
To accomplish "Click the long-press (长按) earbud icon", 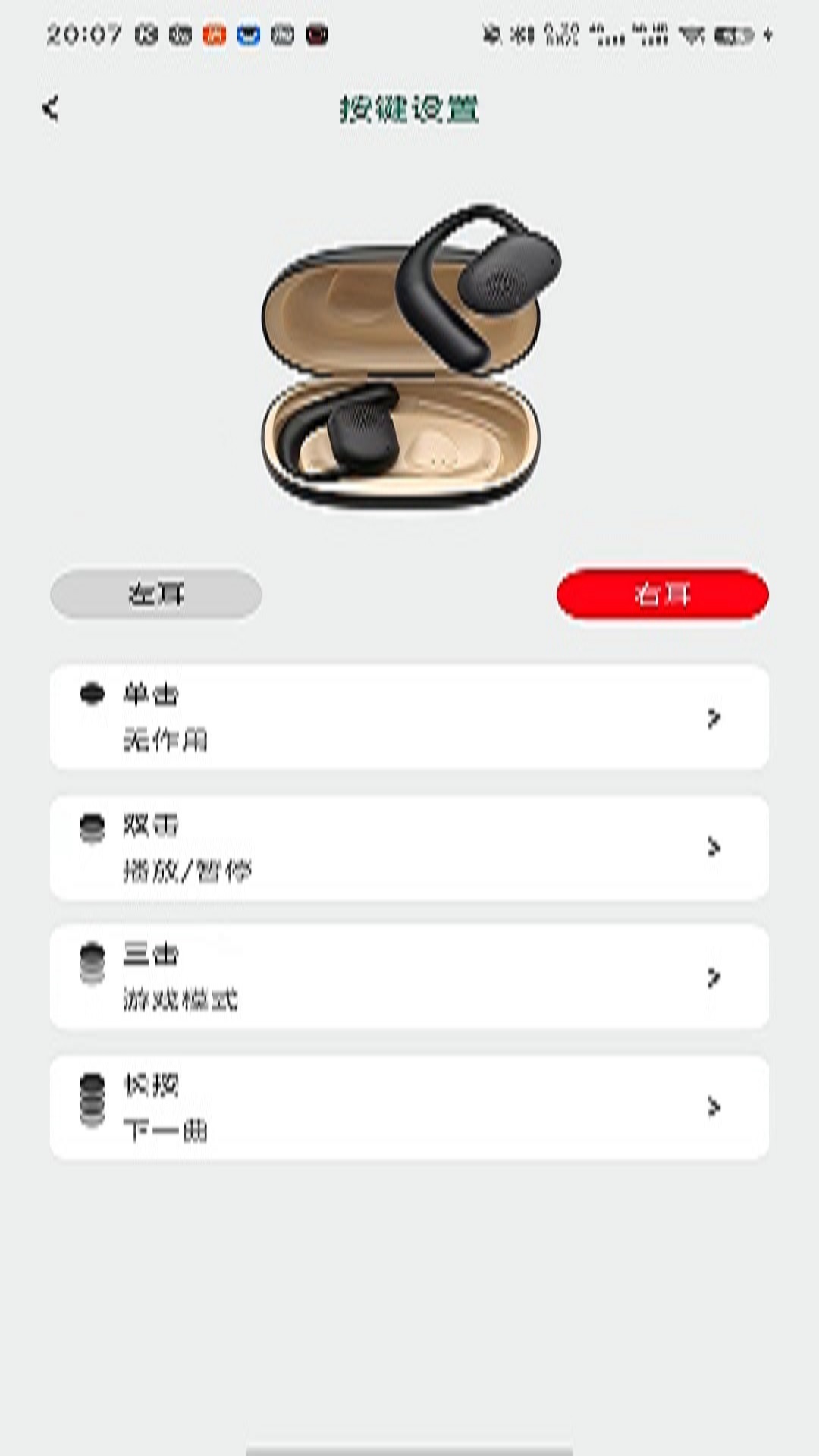I will pos(92,1090).
